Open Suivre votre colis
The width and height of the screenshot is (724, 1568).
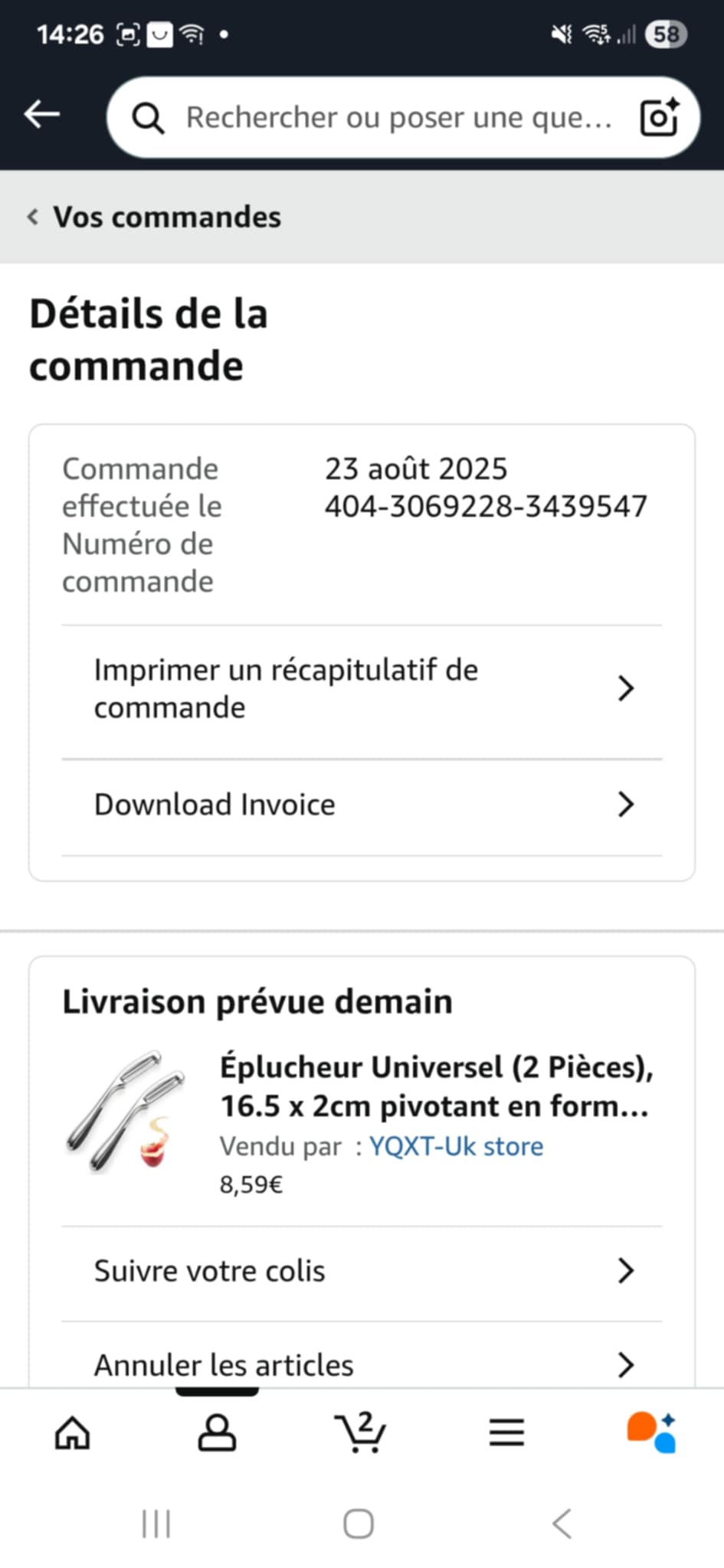(x=362, y=1271)
